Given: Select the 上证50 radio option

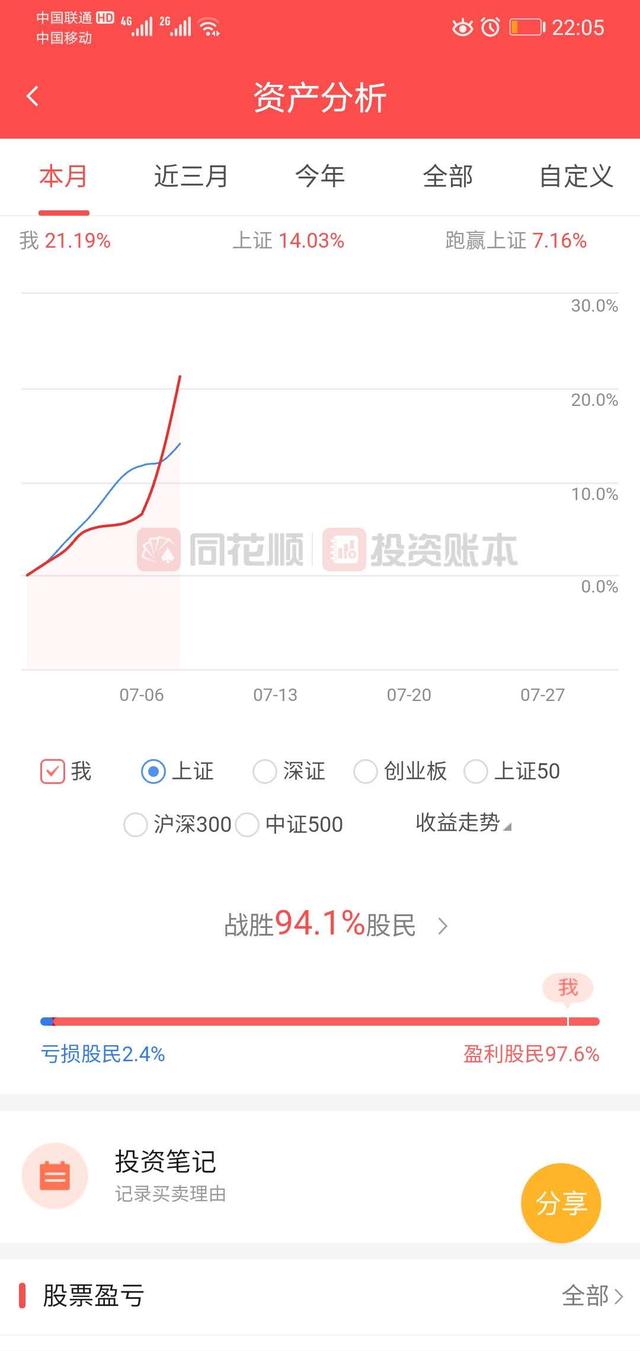Looking at the screenshot, I should coord(476,772).
